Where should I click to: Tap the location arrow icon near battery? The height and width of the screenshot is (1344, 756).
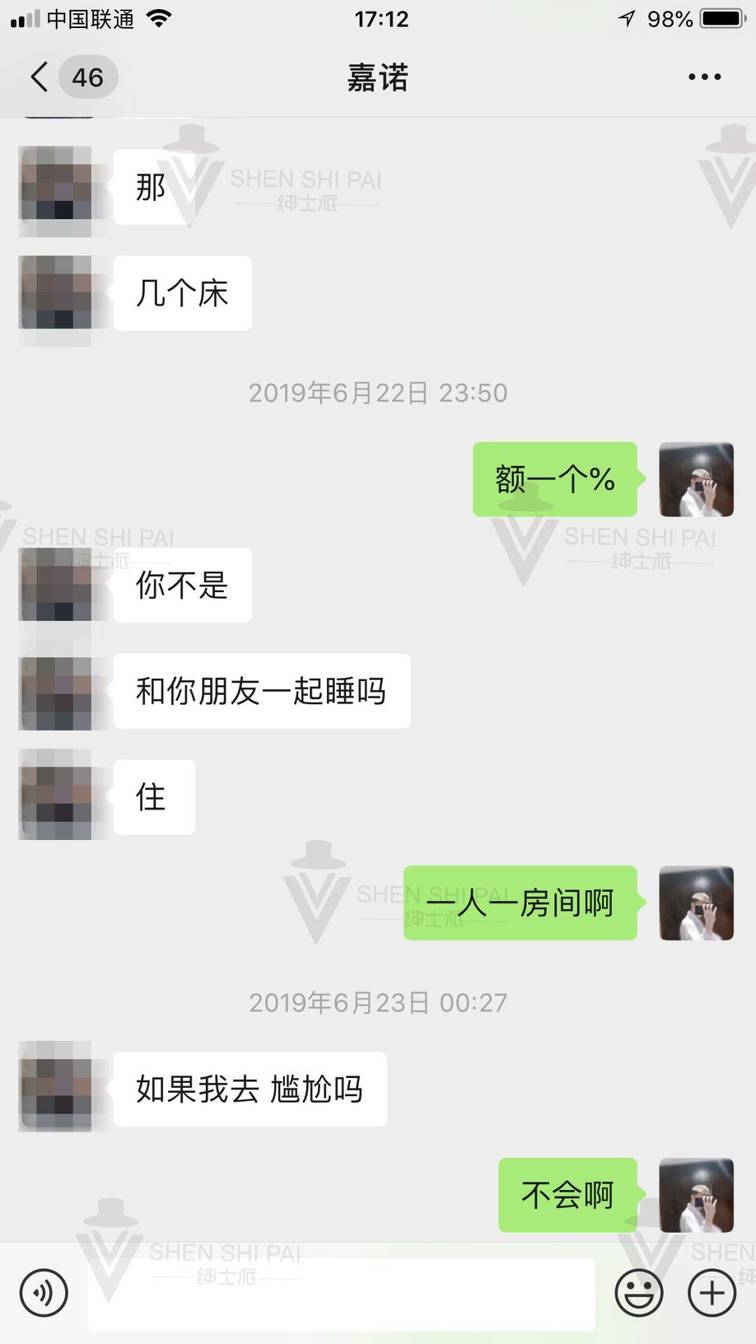627,16
